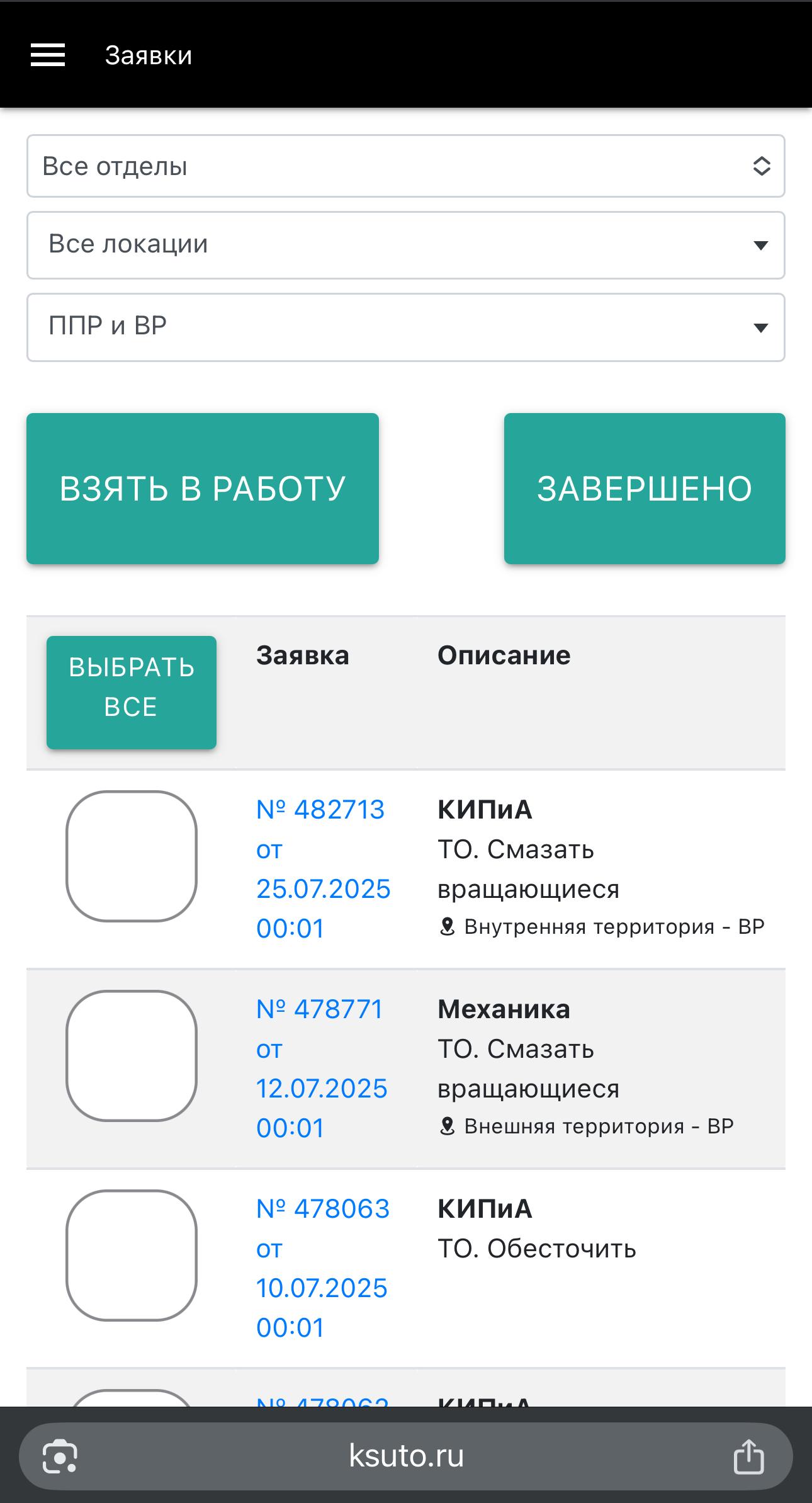The height and width of the screenshot is (1503, 812).
Task: Open the camera search icon in the address bar
Action: tap(60, 1457)
